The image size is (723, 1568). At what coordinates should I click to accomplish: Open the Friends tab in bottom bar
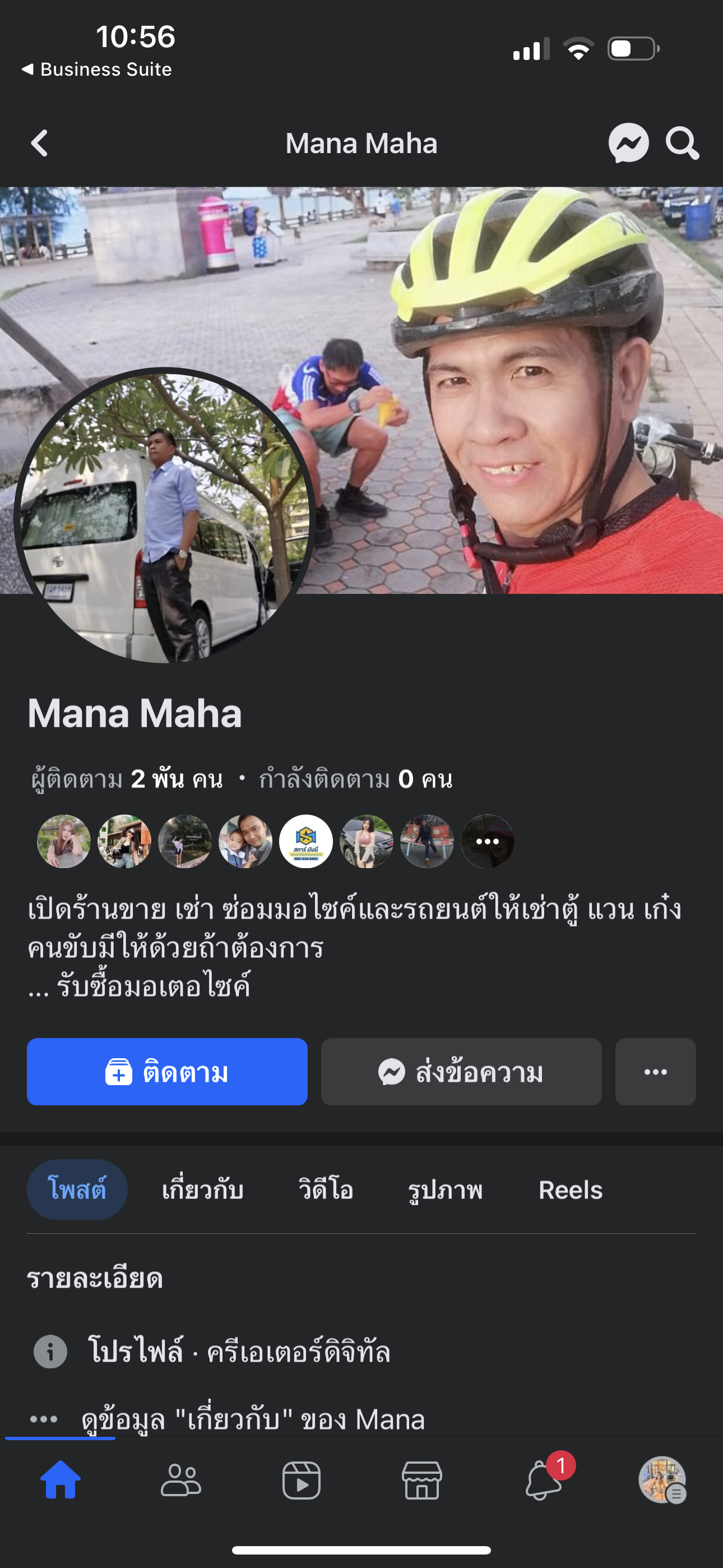(180, 1479)
